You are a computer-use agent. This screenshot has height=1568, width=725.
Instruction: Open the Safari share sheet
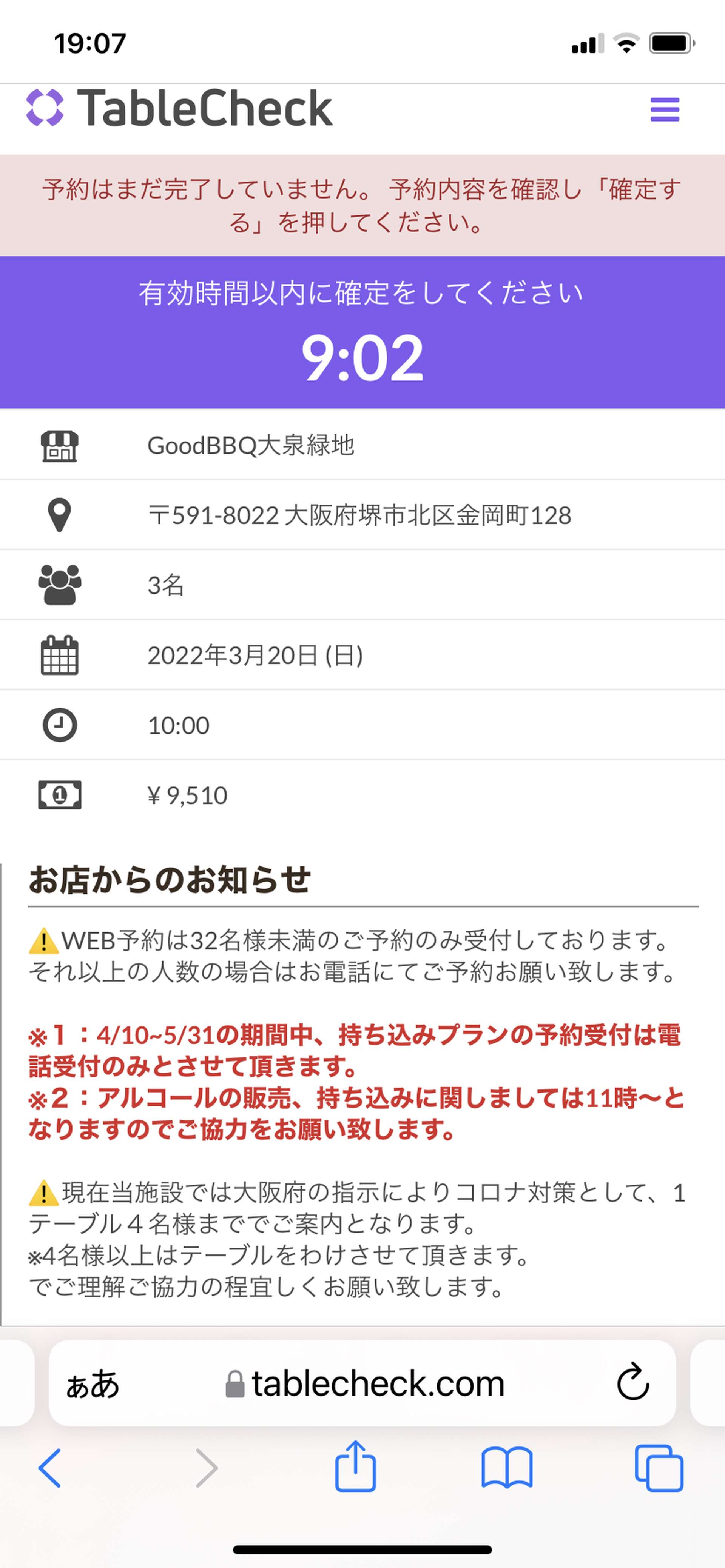point(356,1466)
